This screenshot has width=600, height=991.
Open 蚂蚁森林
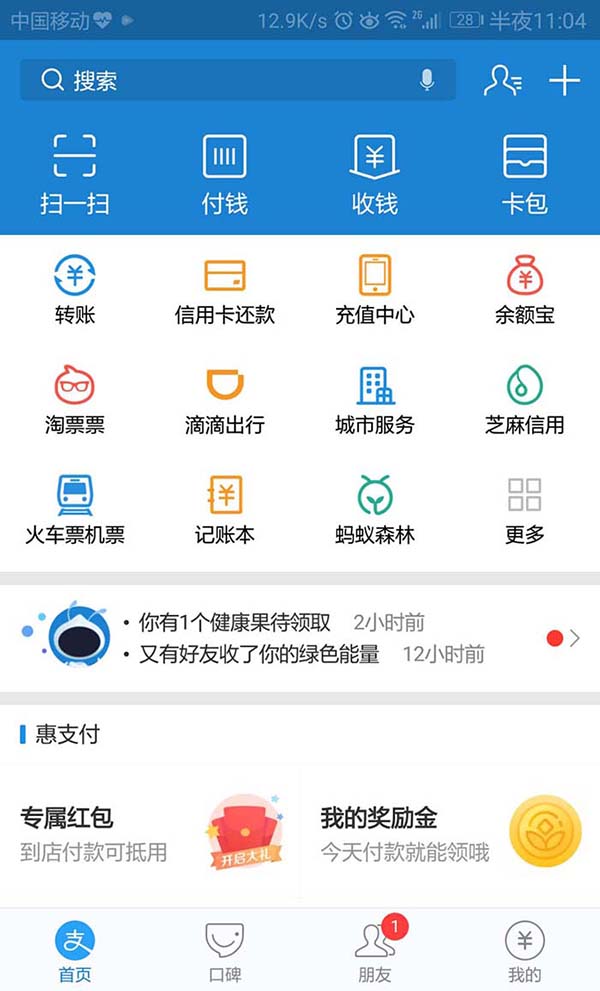click(375, 510)
